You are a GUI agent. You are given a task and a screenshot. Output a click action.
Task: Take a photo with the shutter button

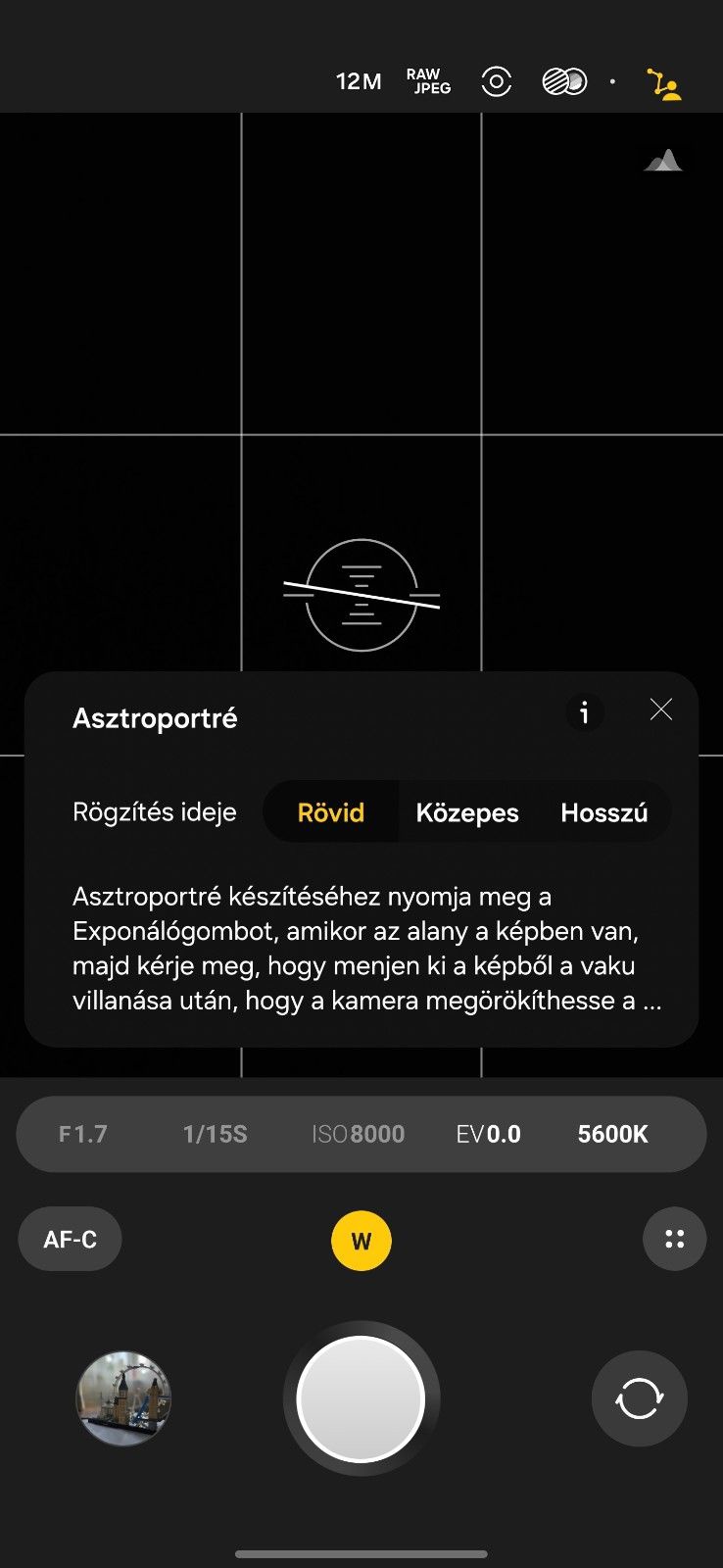(x=361, y=1398)
